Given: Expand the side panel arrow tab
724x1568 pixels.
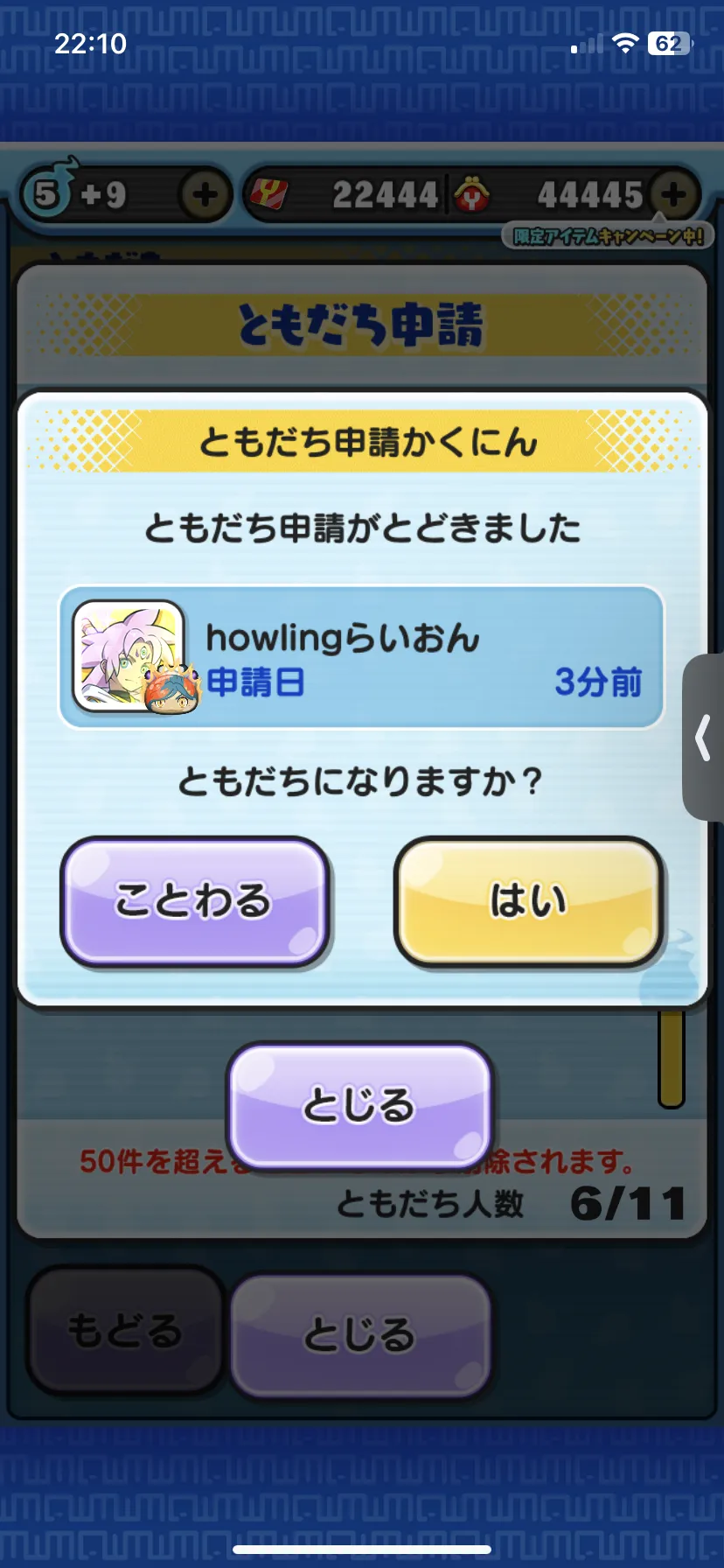Looking at the screenshot, I should [x=703, y=737].
